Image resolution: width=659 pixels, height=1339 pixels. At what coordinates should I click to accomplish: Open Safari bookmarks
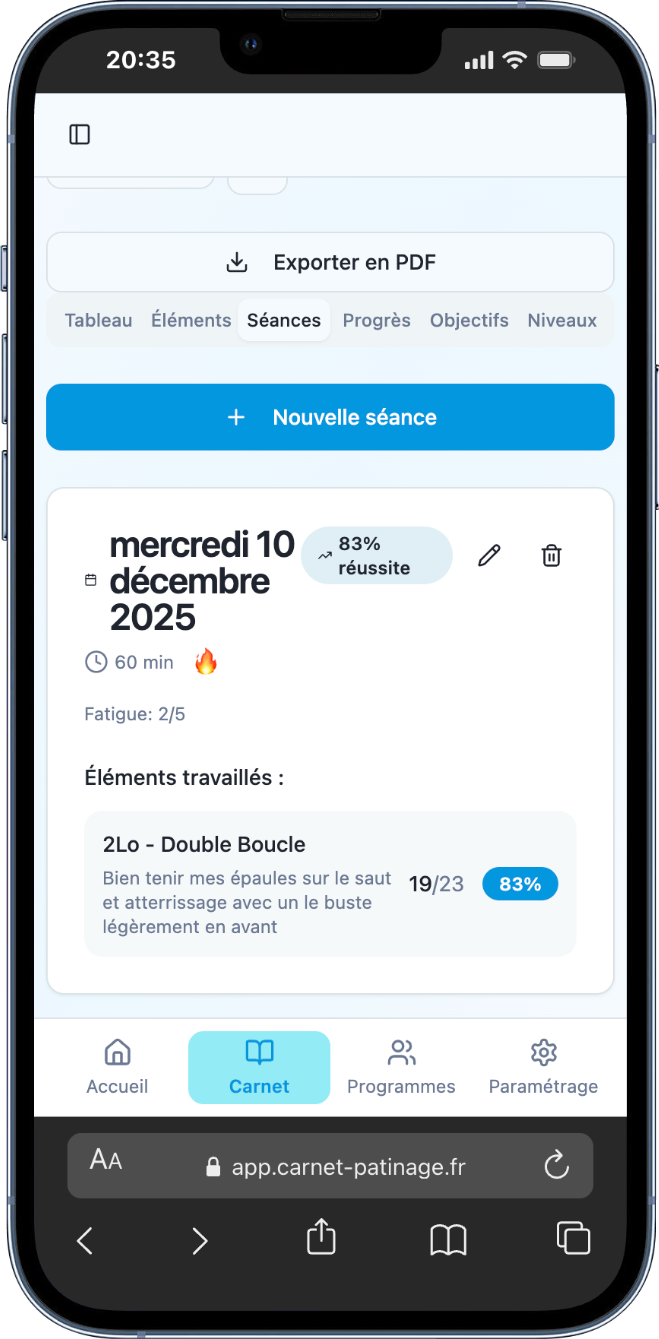[x=448, y=1240]
